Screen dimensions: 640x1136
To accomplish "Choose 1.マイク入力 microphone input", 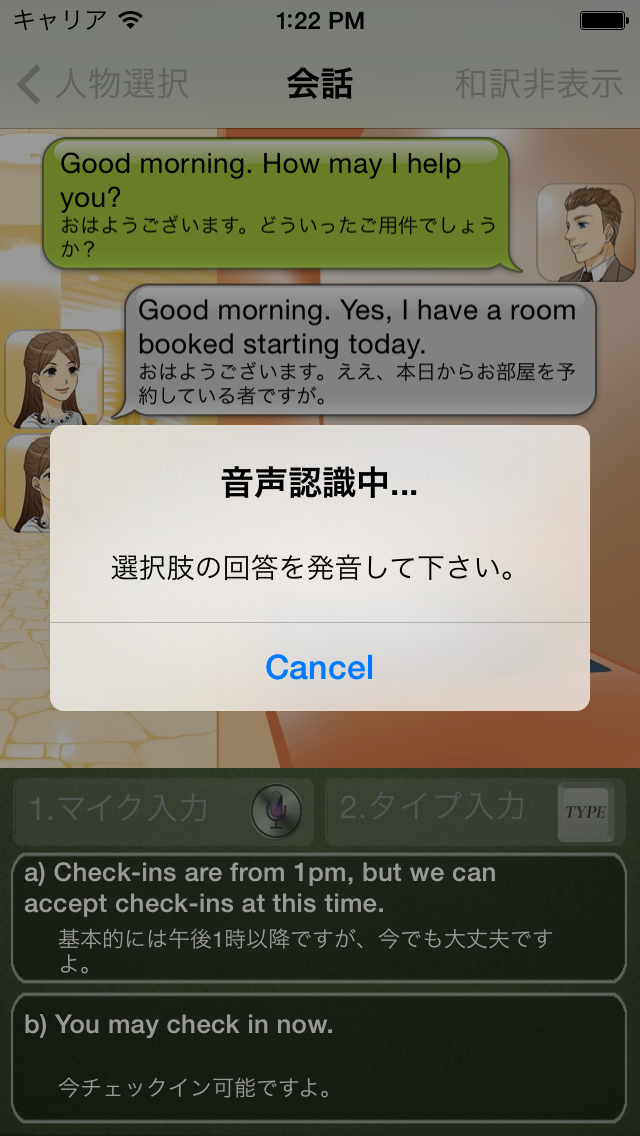I will coord(164,809).
